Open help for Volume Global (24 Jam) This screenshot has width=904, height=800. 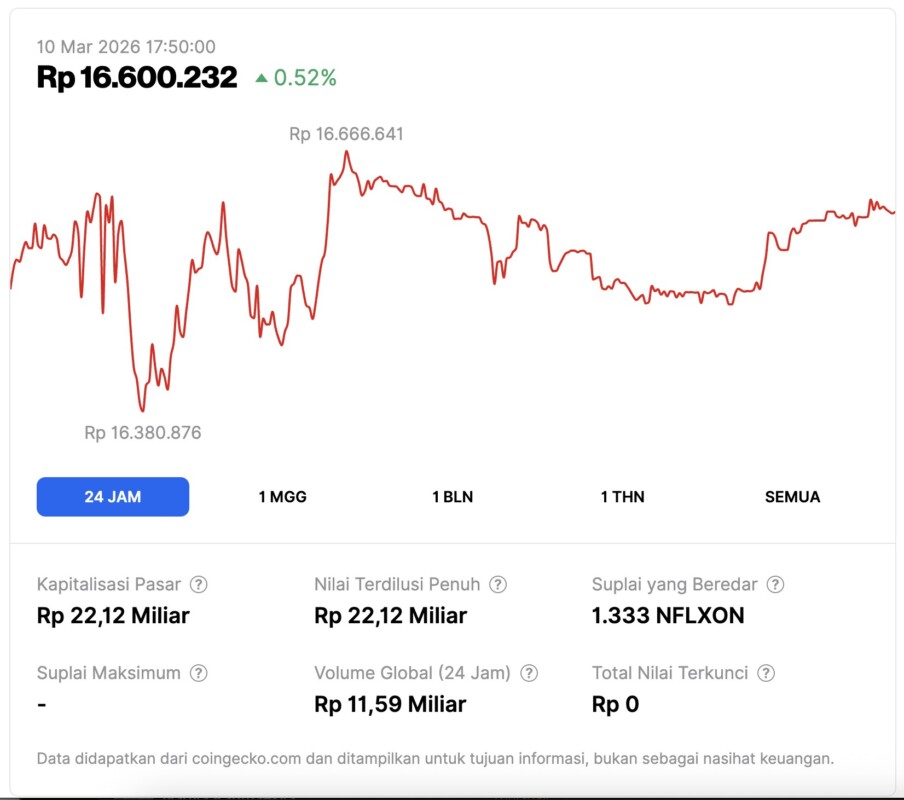pos(529,673)
